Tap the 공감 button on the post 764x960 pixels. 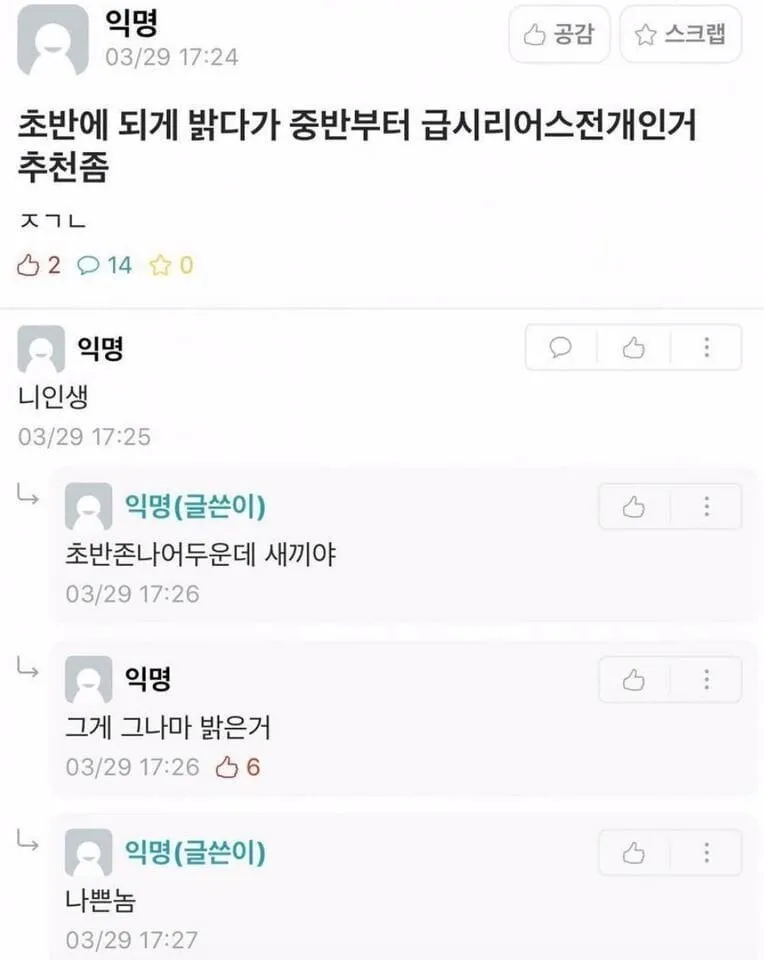[x=559, y=35]
